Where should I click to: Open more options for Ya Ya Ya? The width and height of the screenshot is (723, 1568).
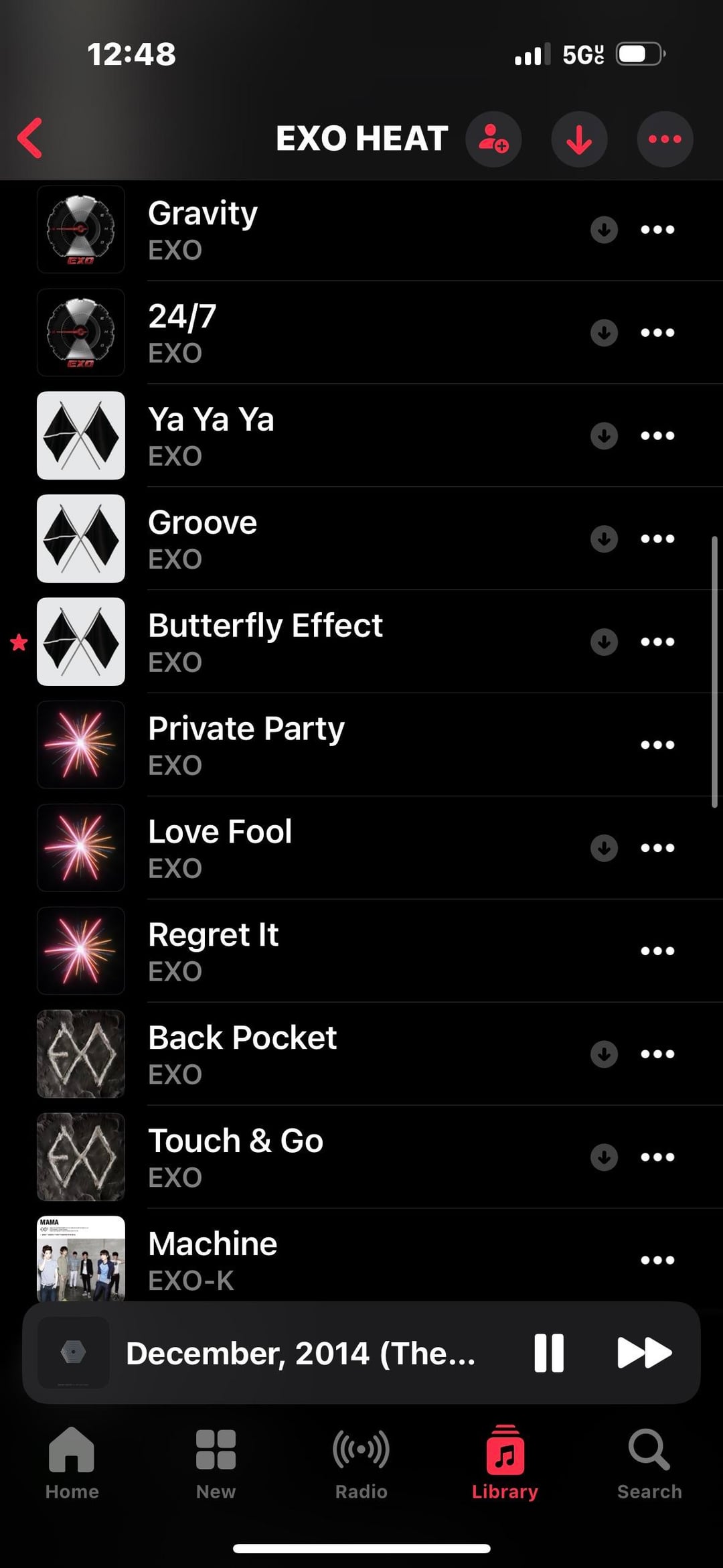657,436
